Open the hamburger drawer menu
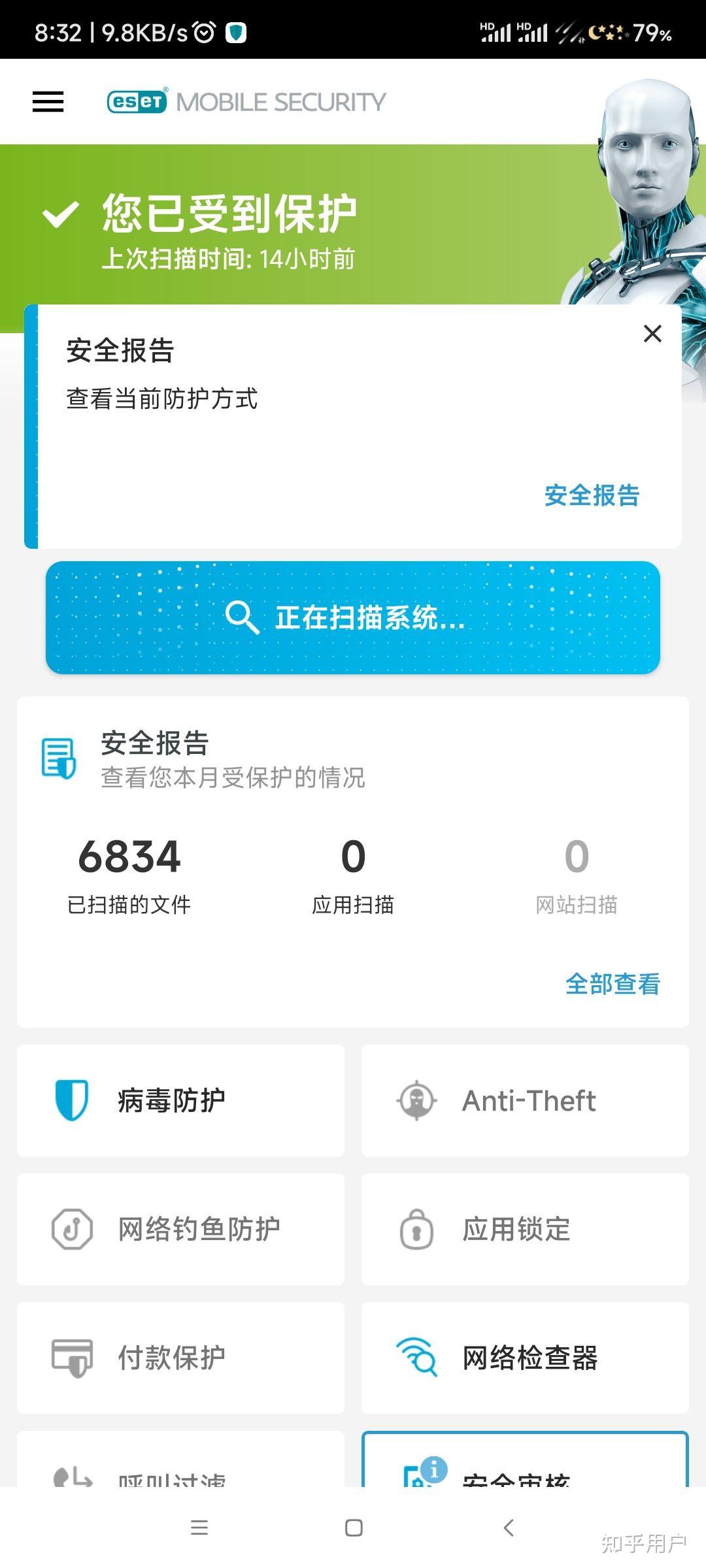The image size is (706, 1568). pyautogui.click(x=48, y=102)
